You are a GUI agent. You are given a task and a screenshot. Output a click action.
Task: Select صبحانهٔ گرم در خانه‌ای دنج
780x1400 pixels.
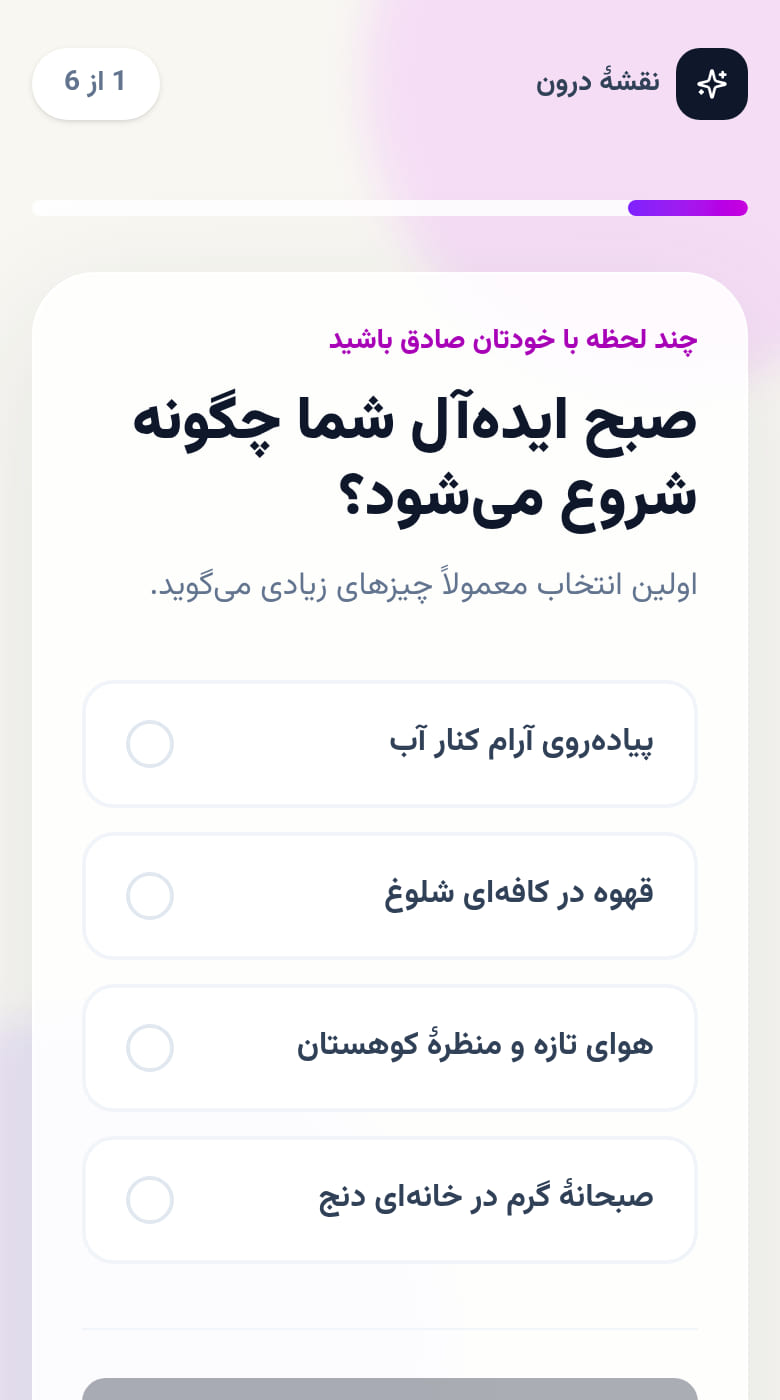(x=390, y=1200)
